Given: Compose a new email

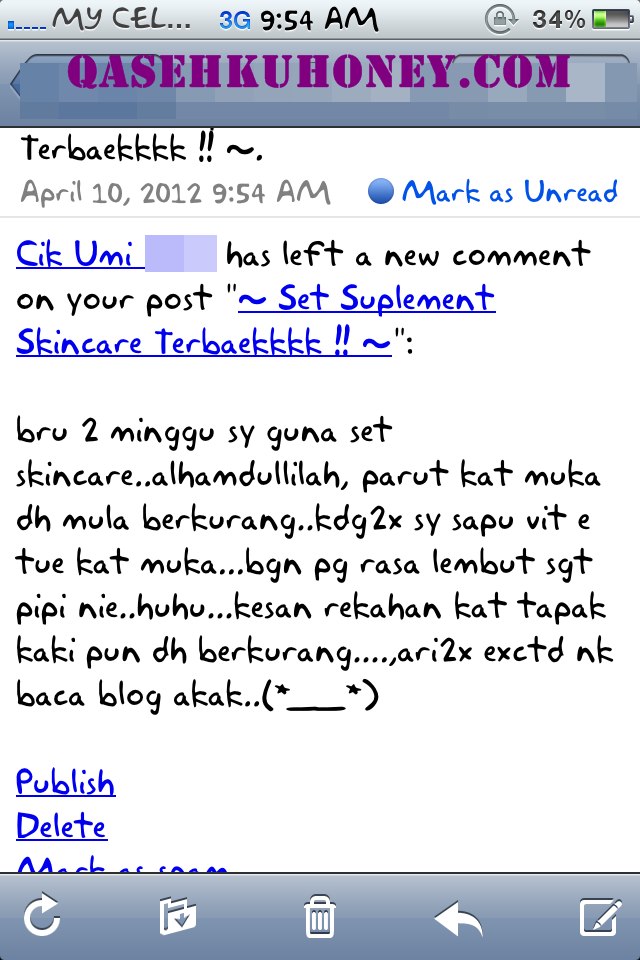Looking at the screenshot, I should click(x=598, y=915).
